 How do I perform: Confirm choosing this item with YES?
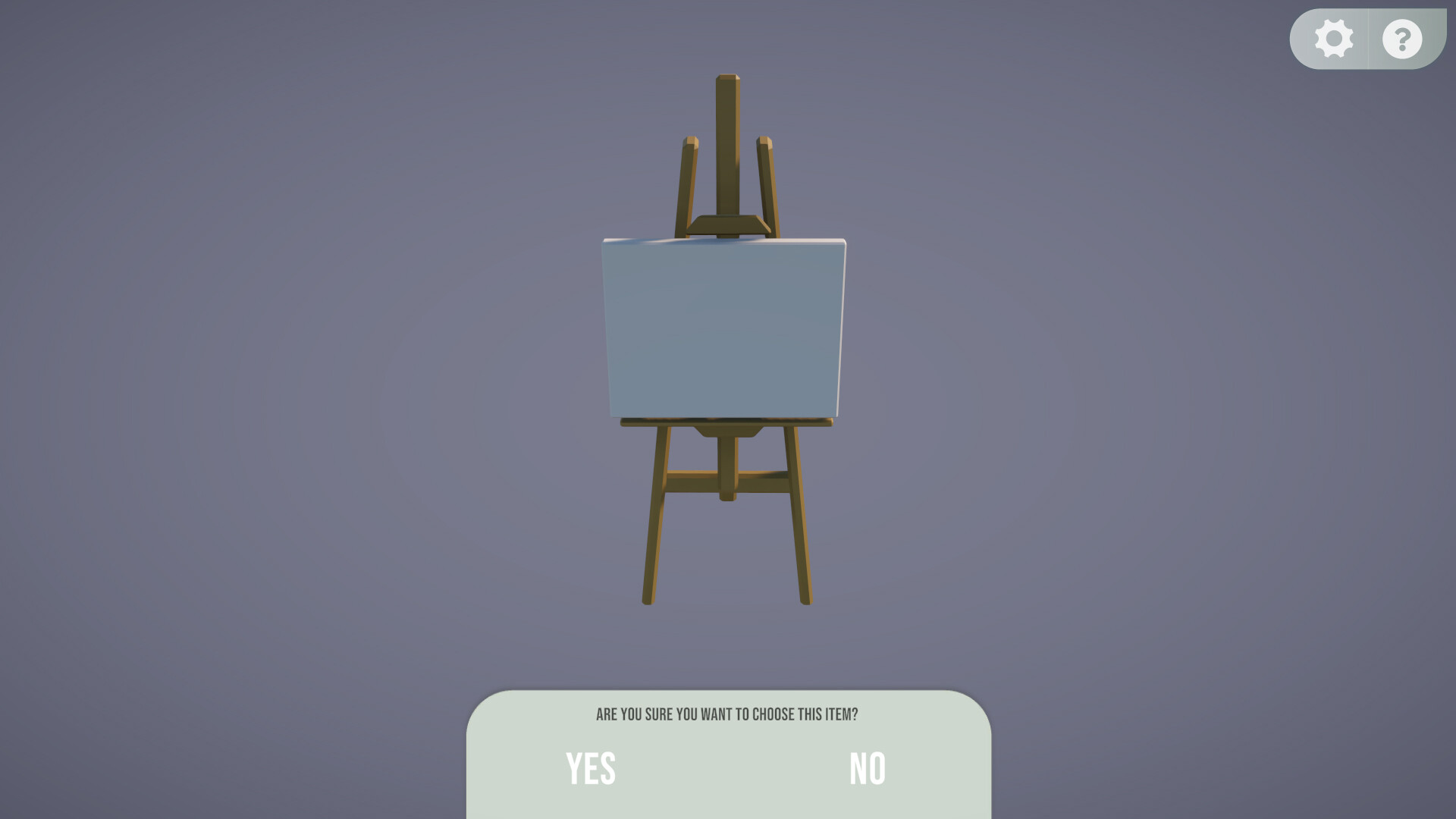(591, 768)
